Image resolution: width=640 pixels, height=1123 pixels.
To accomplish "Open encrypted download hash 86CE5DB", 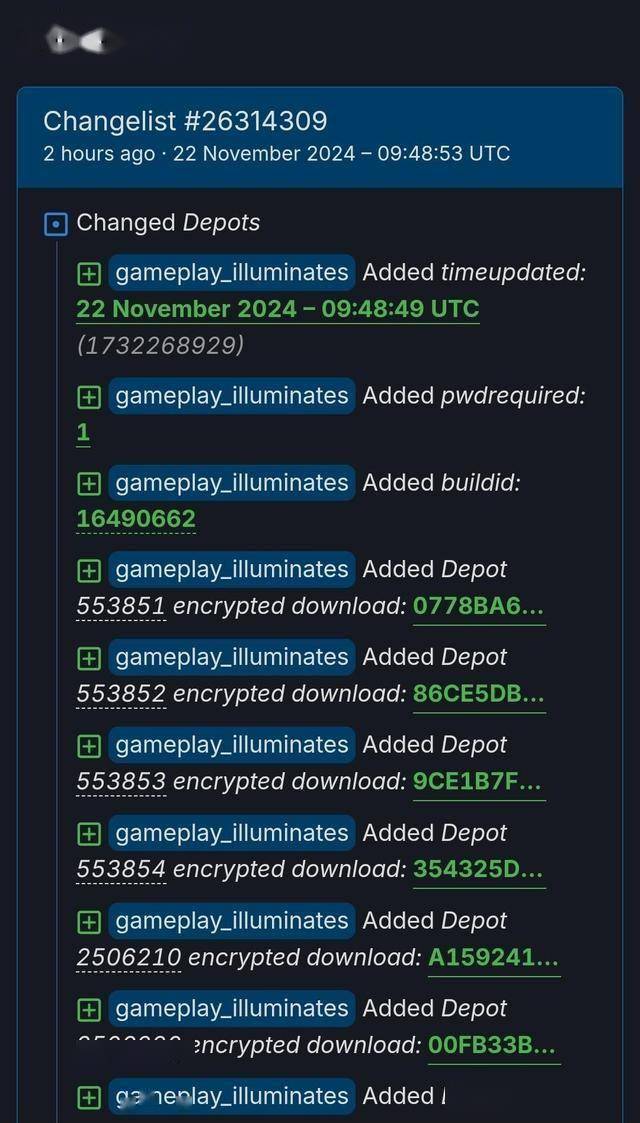I will pos(479,694).
